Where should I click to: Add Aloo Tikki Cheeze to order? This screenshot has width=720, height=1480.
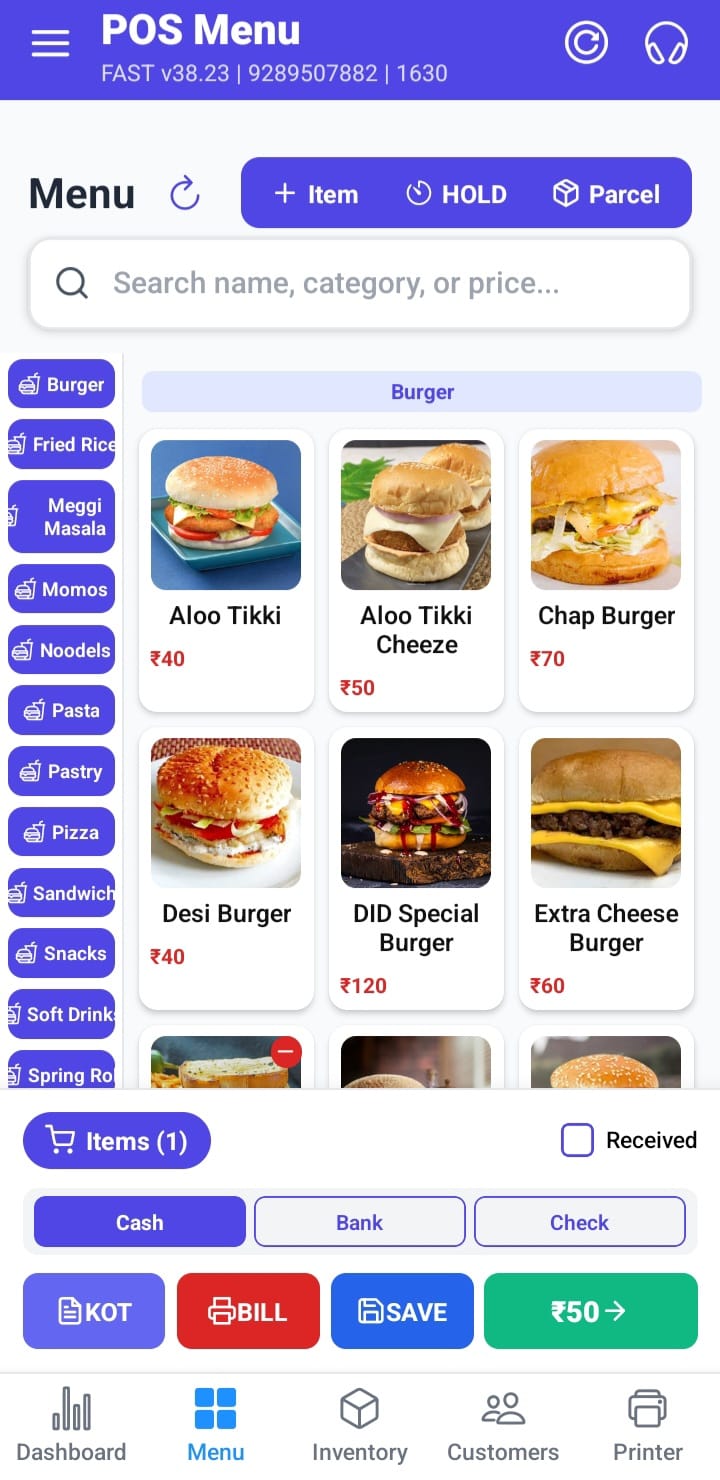(416, 570)
